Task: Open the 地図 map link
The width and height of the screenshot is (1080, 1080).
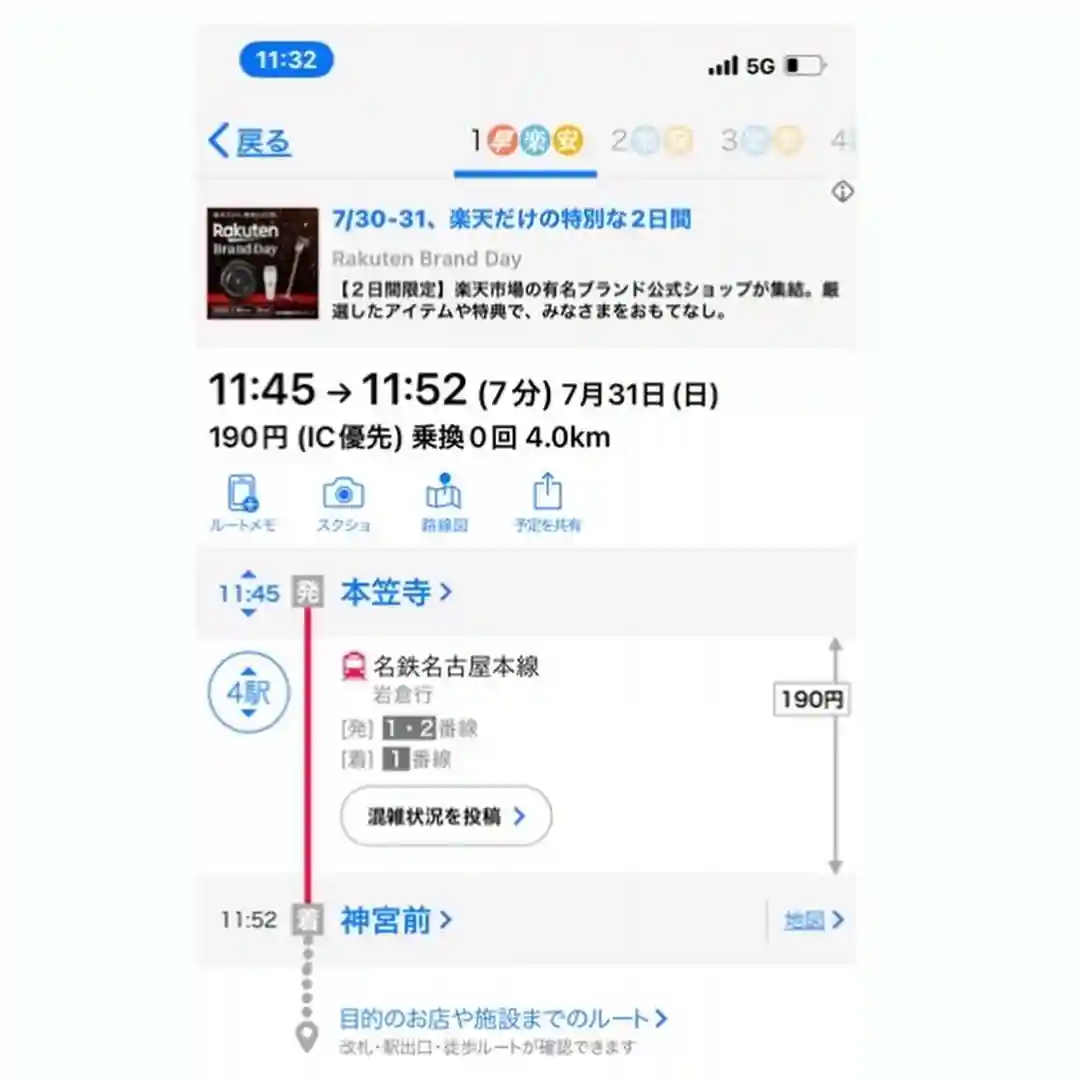Action: tap(813, 920)
